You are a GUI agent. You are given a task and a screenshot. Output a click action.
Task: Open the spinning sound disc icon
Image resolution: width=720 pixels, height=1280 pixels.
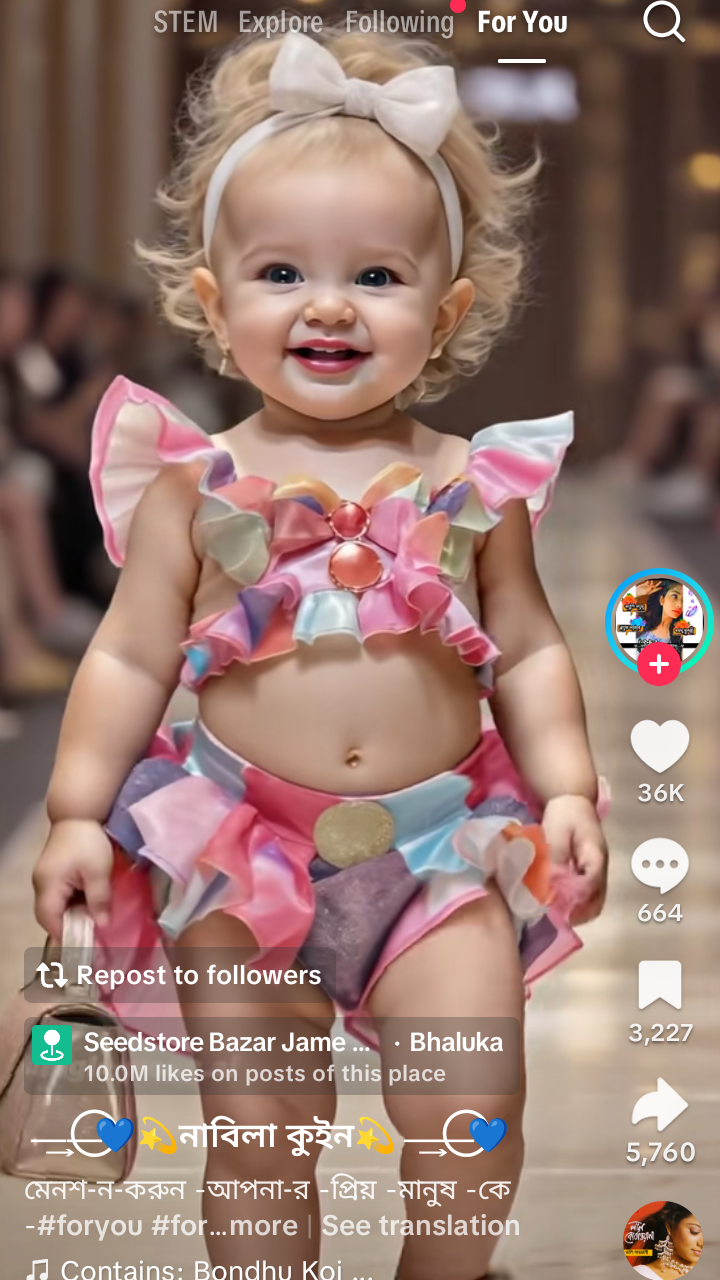click(660, 1242)
